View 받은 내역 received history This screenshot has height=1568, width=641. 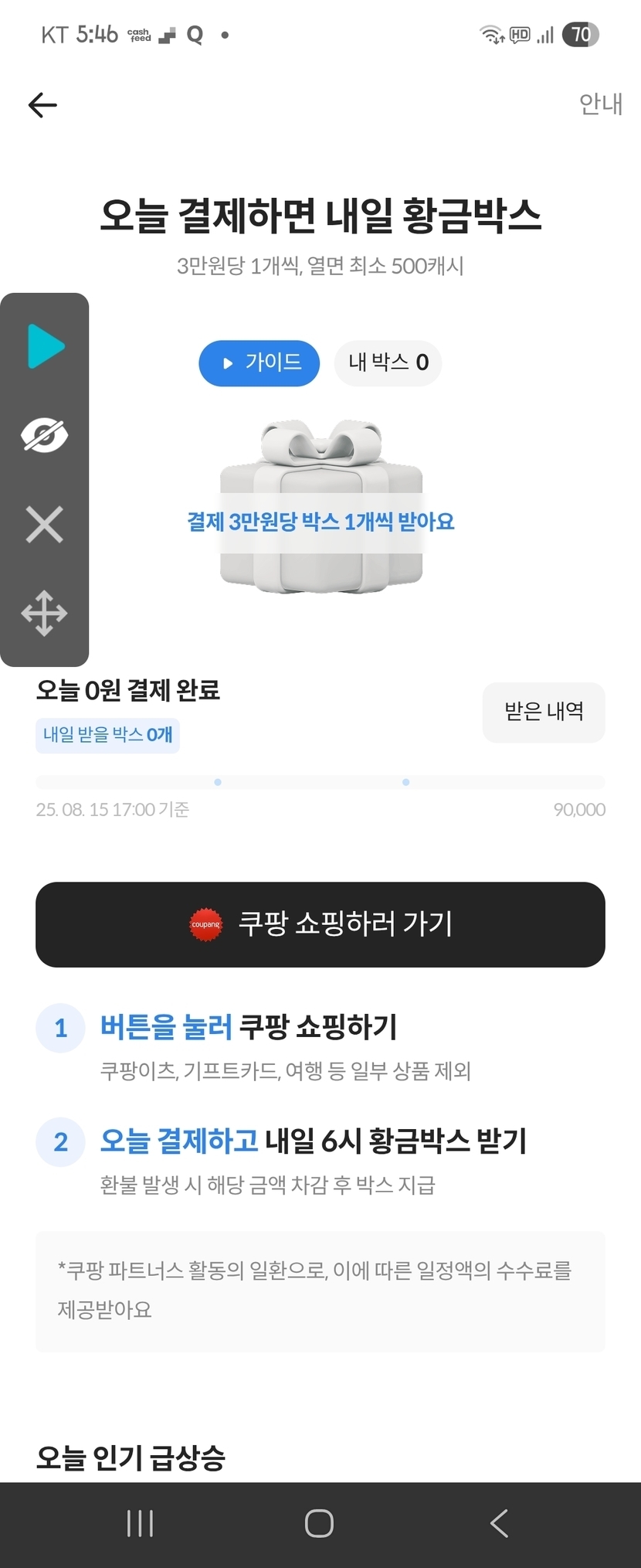click(x=544, y=712)
